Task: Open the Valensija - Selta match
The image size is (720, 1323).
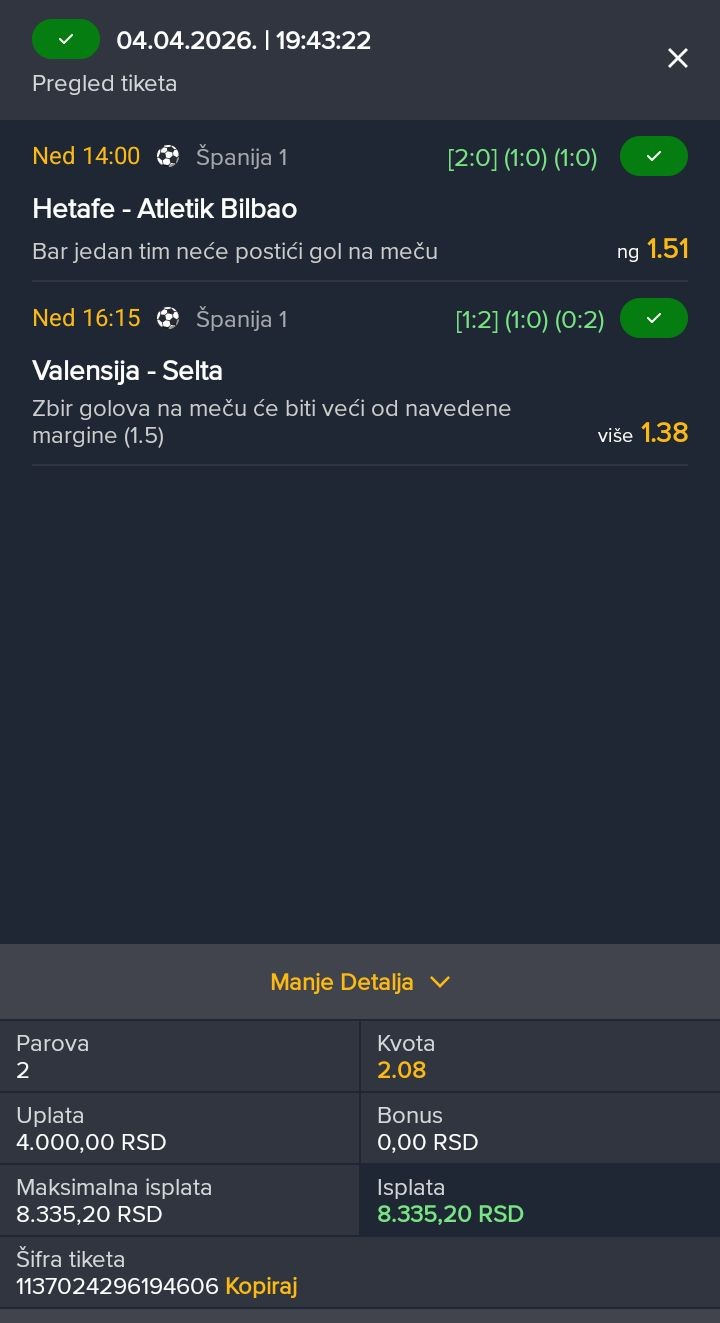Action: click(x=128, y=371)
